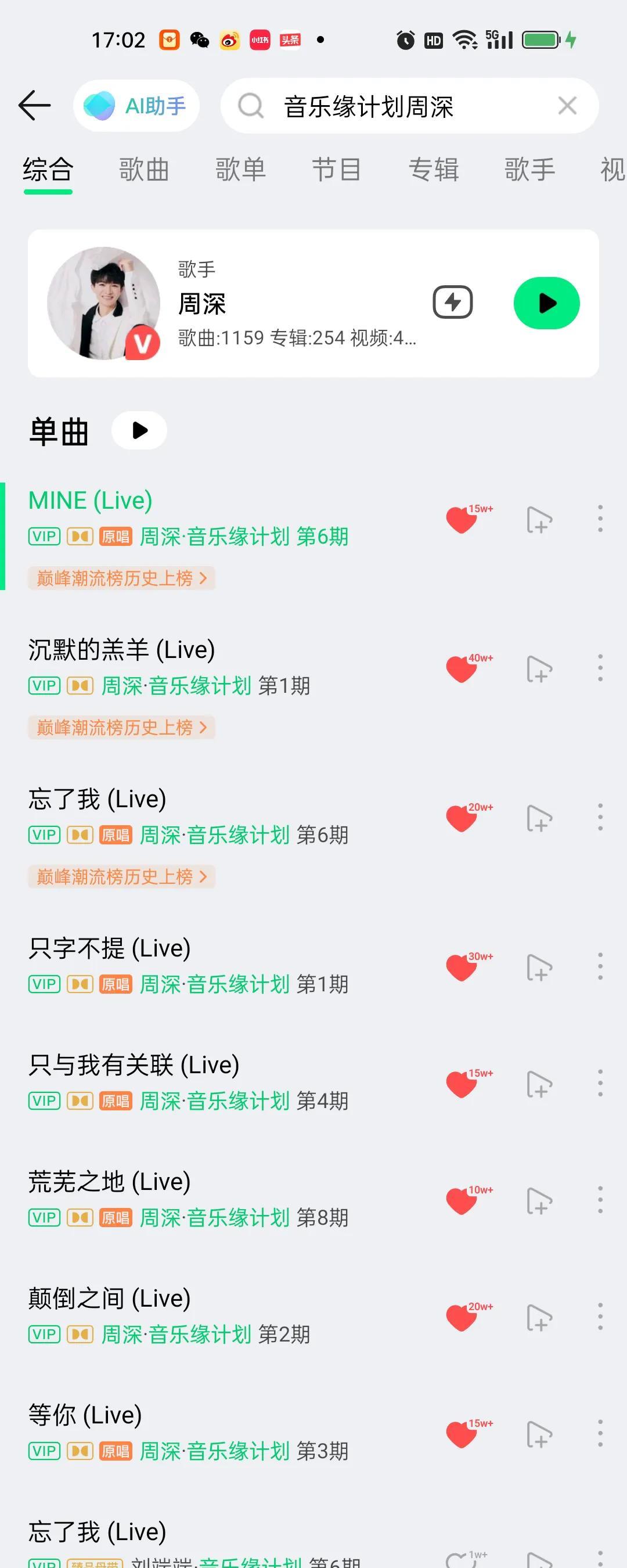Play all songs next to 单曲
The width and height of the screenshot is (627, 1568).
click(139, 430)
